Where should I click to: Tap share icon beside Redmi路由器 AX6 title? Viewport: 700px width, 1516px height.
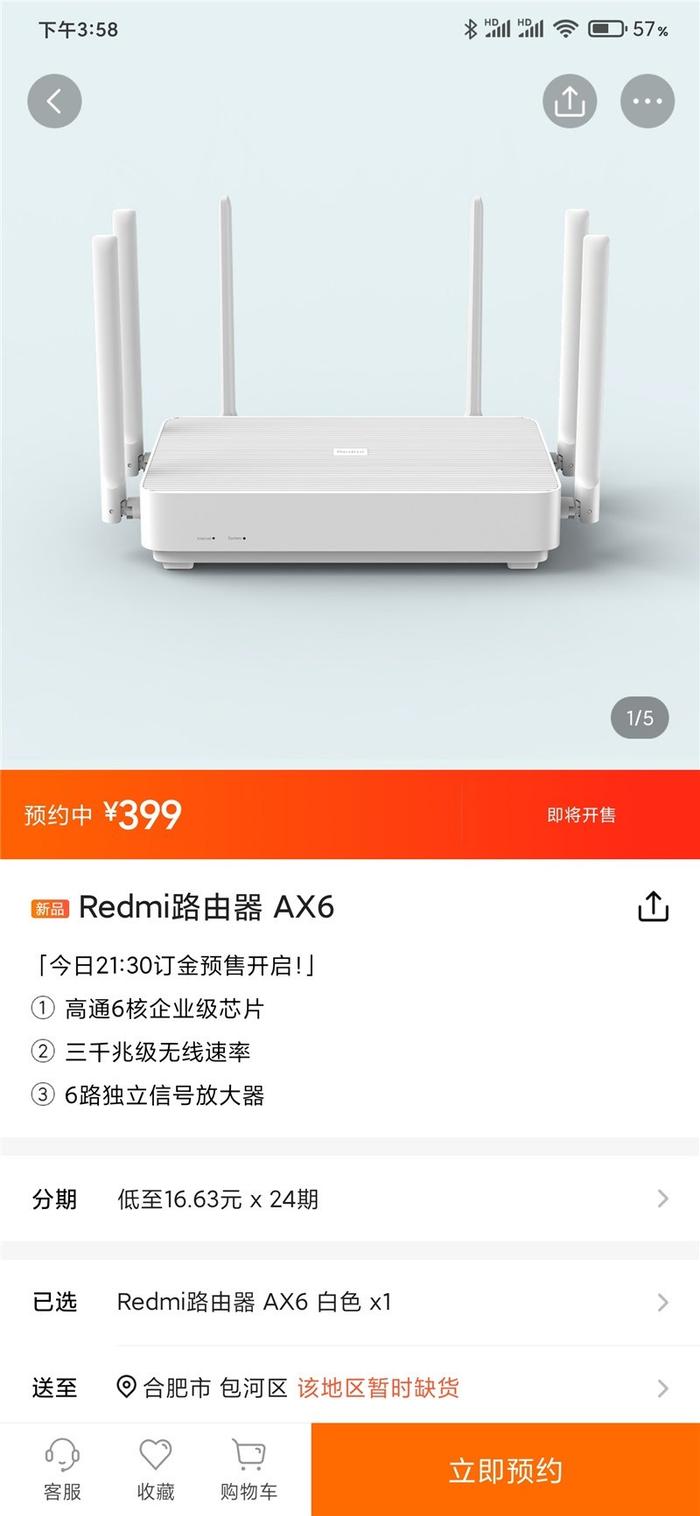(652, 906)
